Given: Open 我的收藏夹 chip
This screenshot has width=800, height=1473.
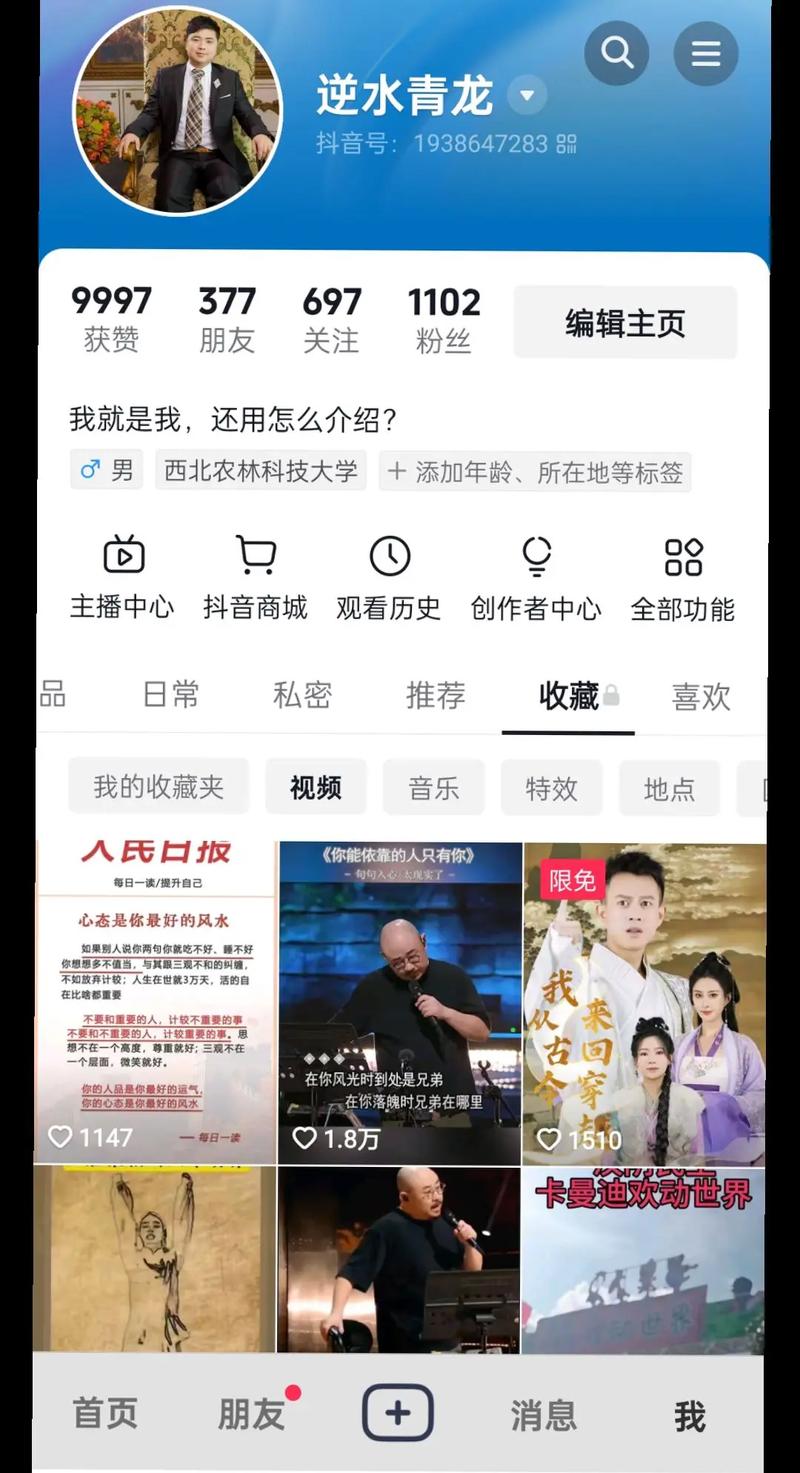Looking at the screenshot, I should (158, 787).
